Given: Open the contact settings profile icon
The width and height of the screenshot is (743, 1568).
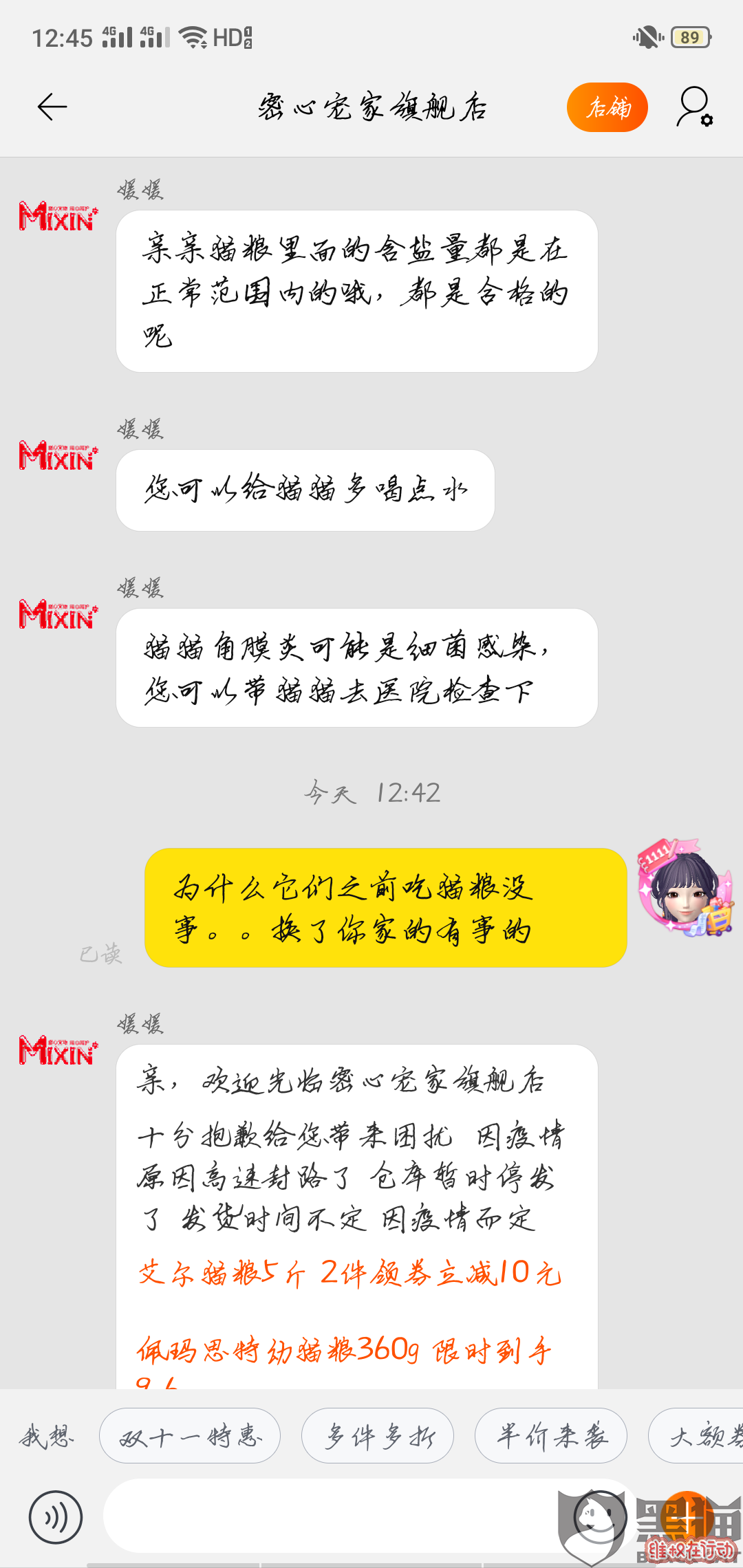Looking at the screenshot, I should coord(693,107).
